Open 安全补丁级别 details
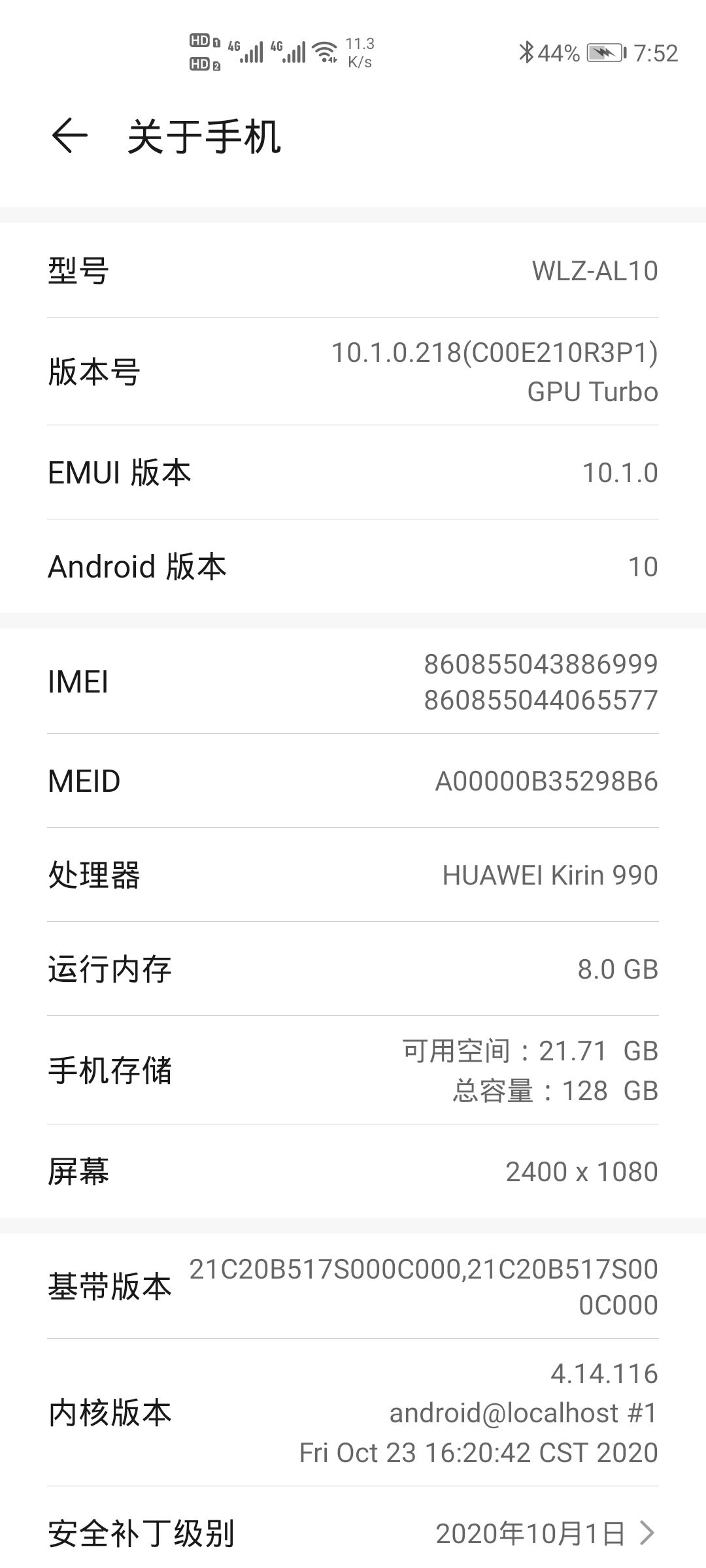This screenshot has height=1568, width=706. pos(353,1533)
